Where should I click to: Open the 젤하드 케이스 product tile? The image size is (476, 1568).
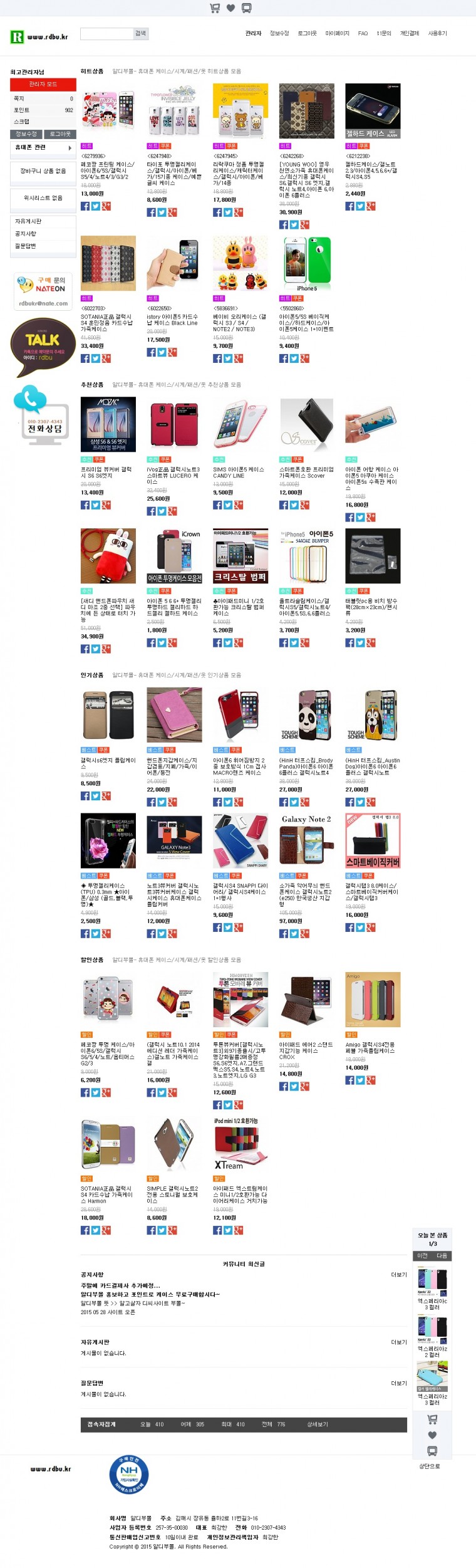pos(373,111)
